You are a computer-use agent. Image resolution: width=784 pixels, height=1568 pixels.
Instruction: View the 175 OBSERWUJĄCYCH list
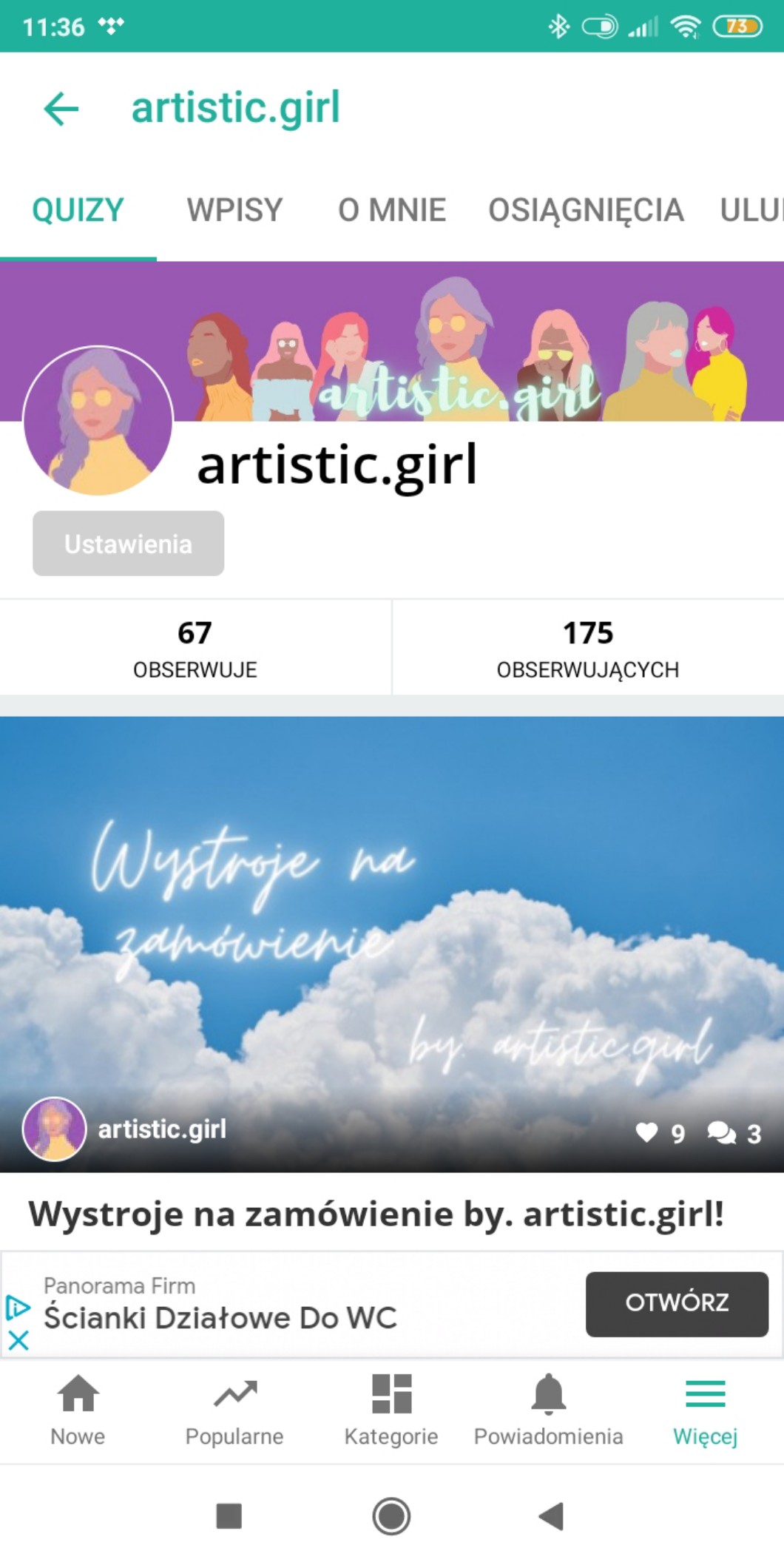click(x=587, y=647)
